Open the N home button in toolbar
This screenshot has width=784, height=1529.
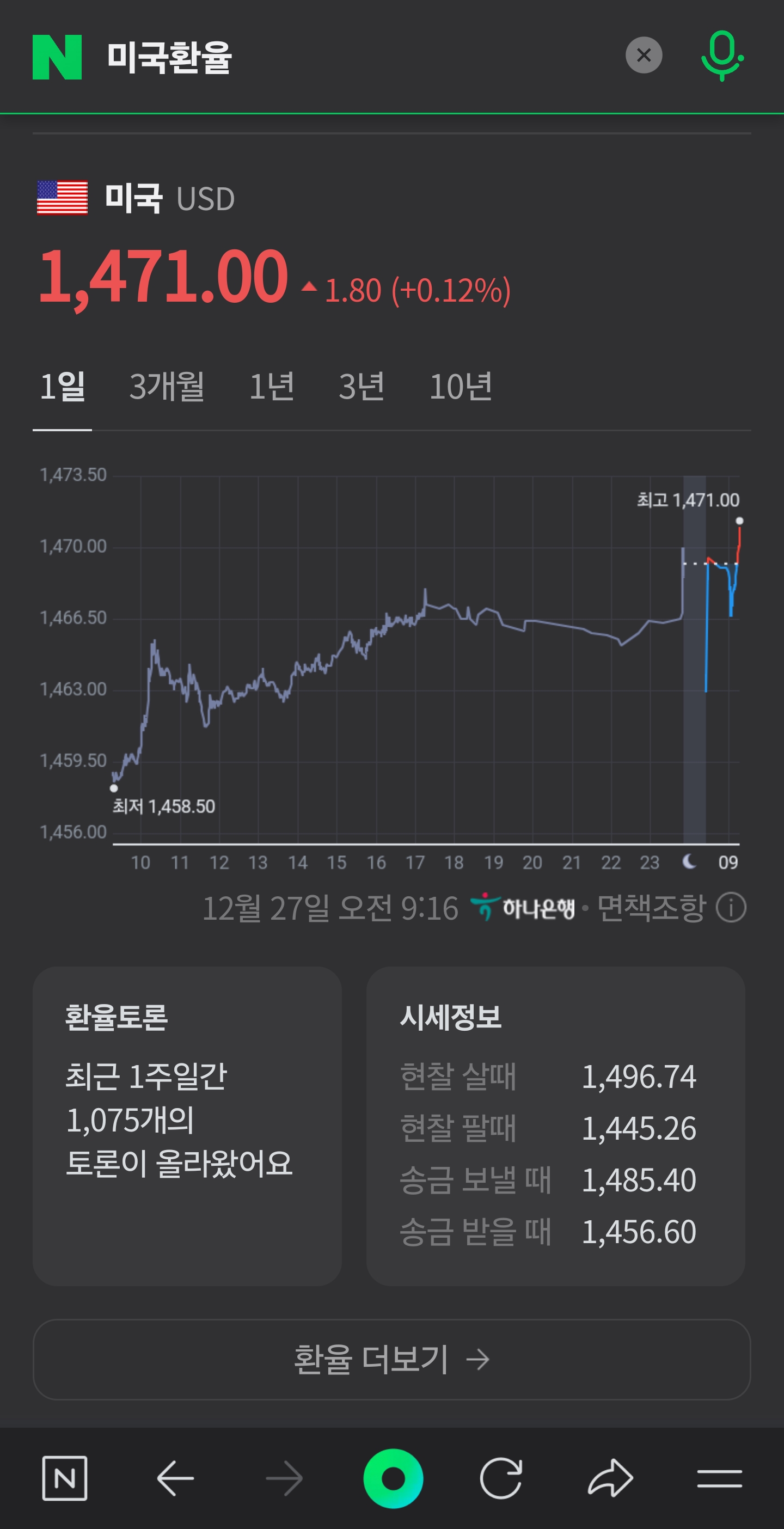65,1477
